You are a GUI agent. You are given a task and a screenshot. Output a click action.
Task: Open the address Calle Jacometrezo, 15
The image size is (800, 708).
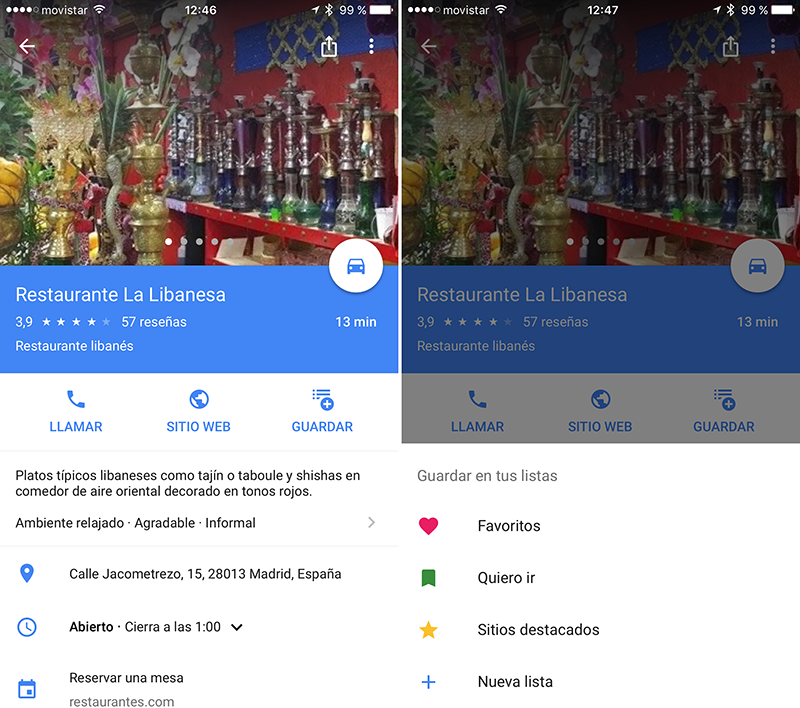(x=204, y=574)
